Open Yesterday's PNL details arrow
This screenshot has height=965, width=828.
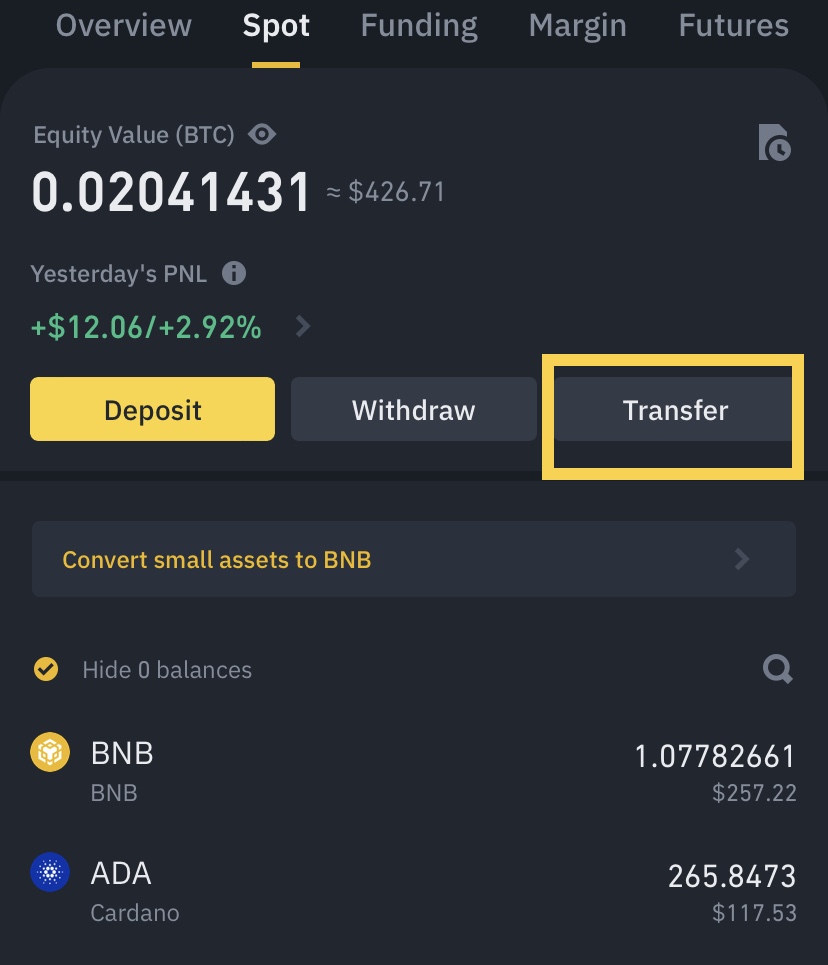304,326
